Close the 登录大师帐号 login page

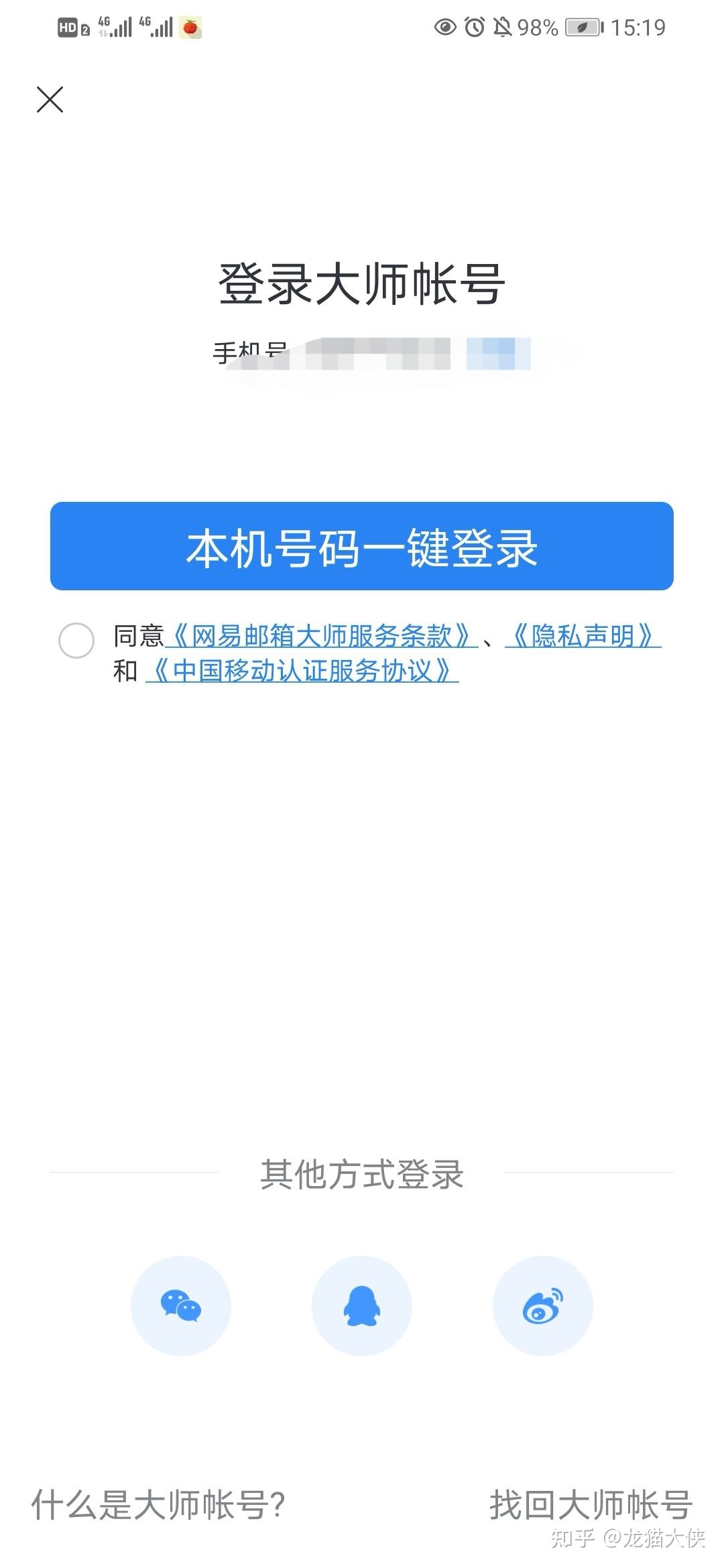(51, 101)
